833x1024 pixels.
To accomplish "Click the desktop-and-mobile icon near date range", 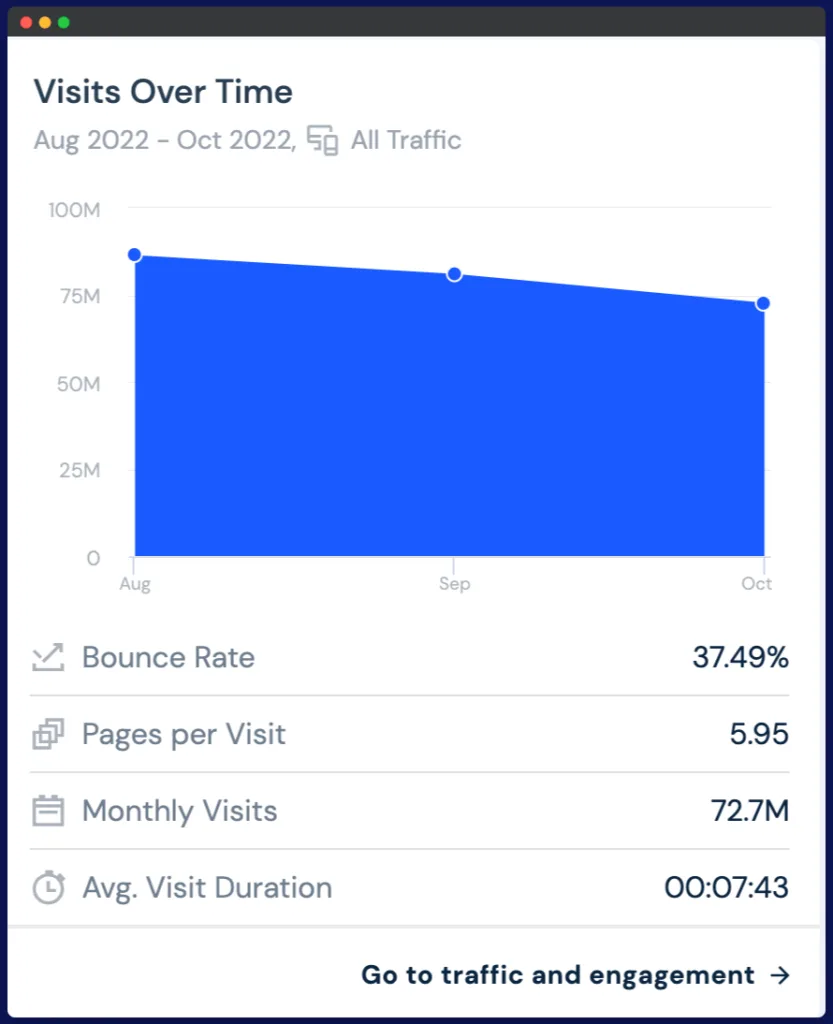I will pos(322,141).
